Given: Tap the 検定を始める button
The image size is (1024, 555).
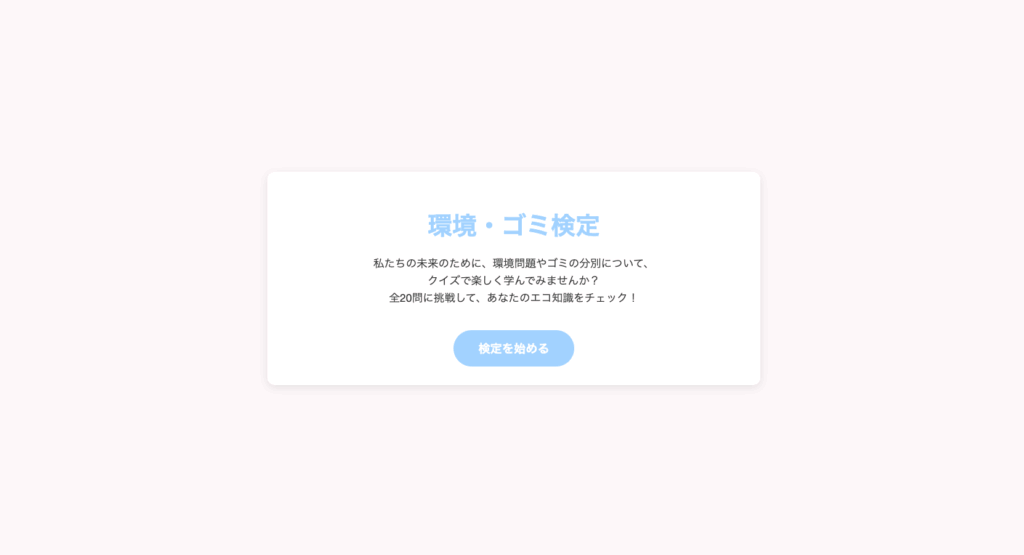Looking at the screenshot, I should coord(513,348).
